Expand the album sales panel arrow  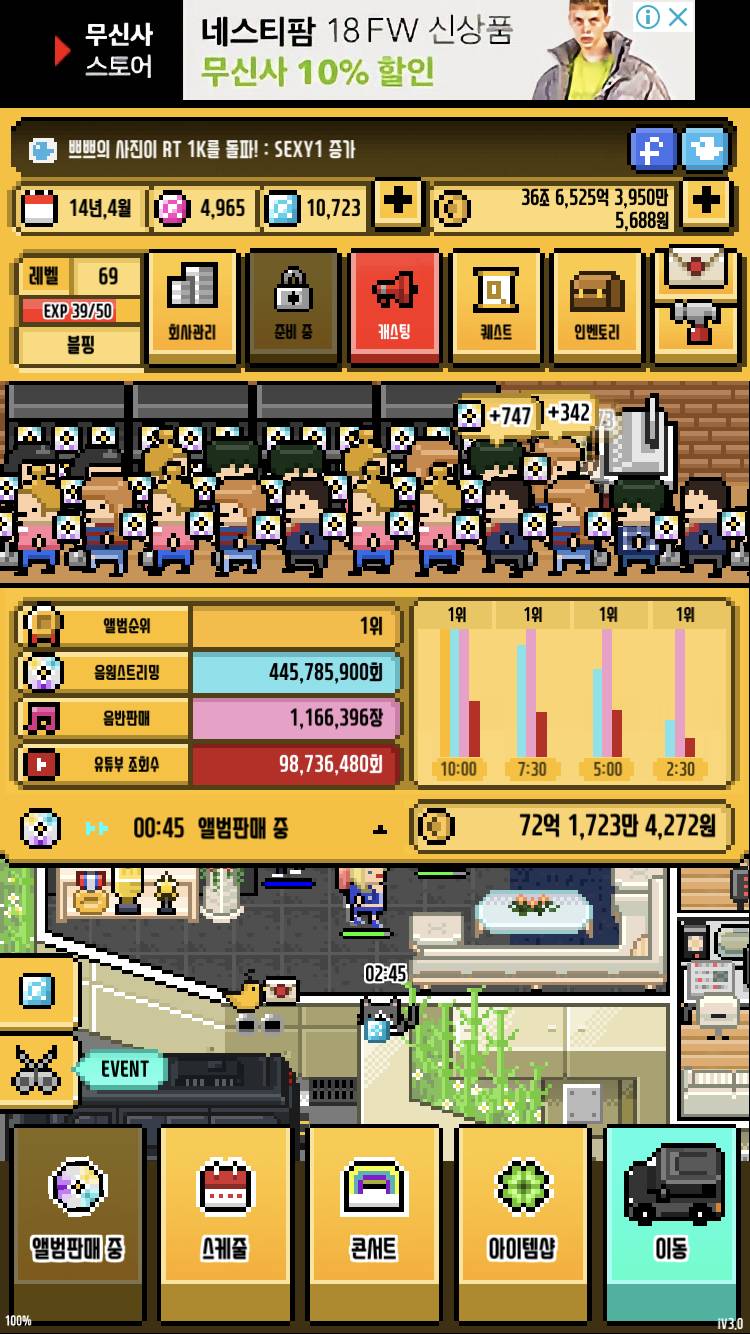(380, 829)
